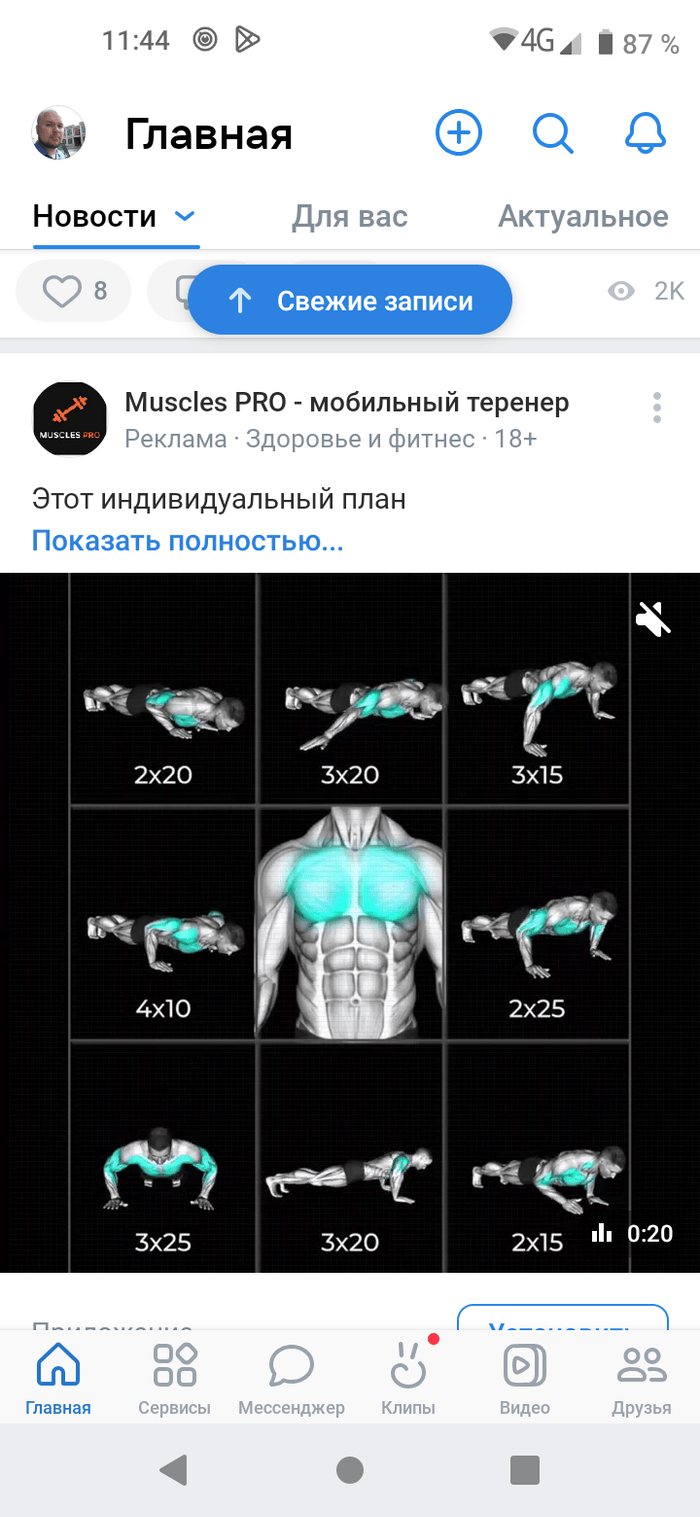700x1517 pixels.
Task: Open the notifications bell
Action: tap(645, 133)
